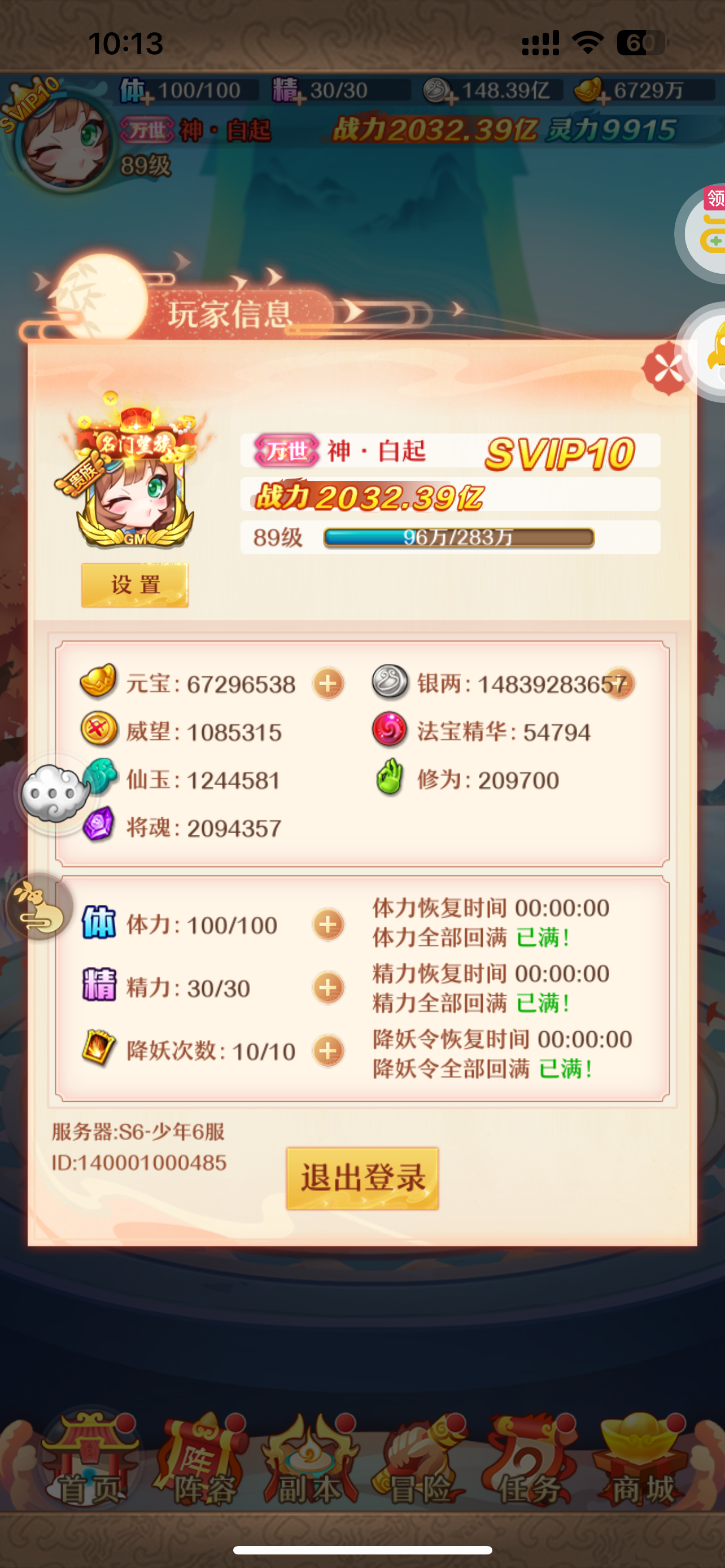
Task: Go to the 副本 dungeon tab
Action: pos(309,1461)
